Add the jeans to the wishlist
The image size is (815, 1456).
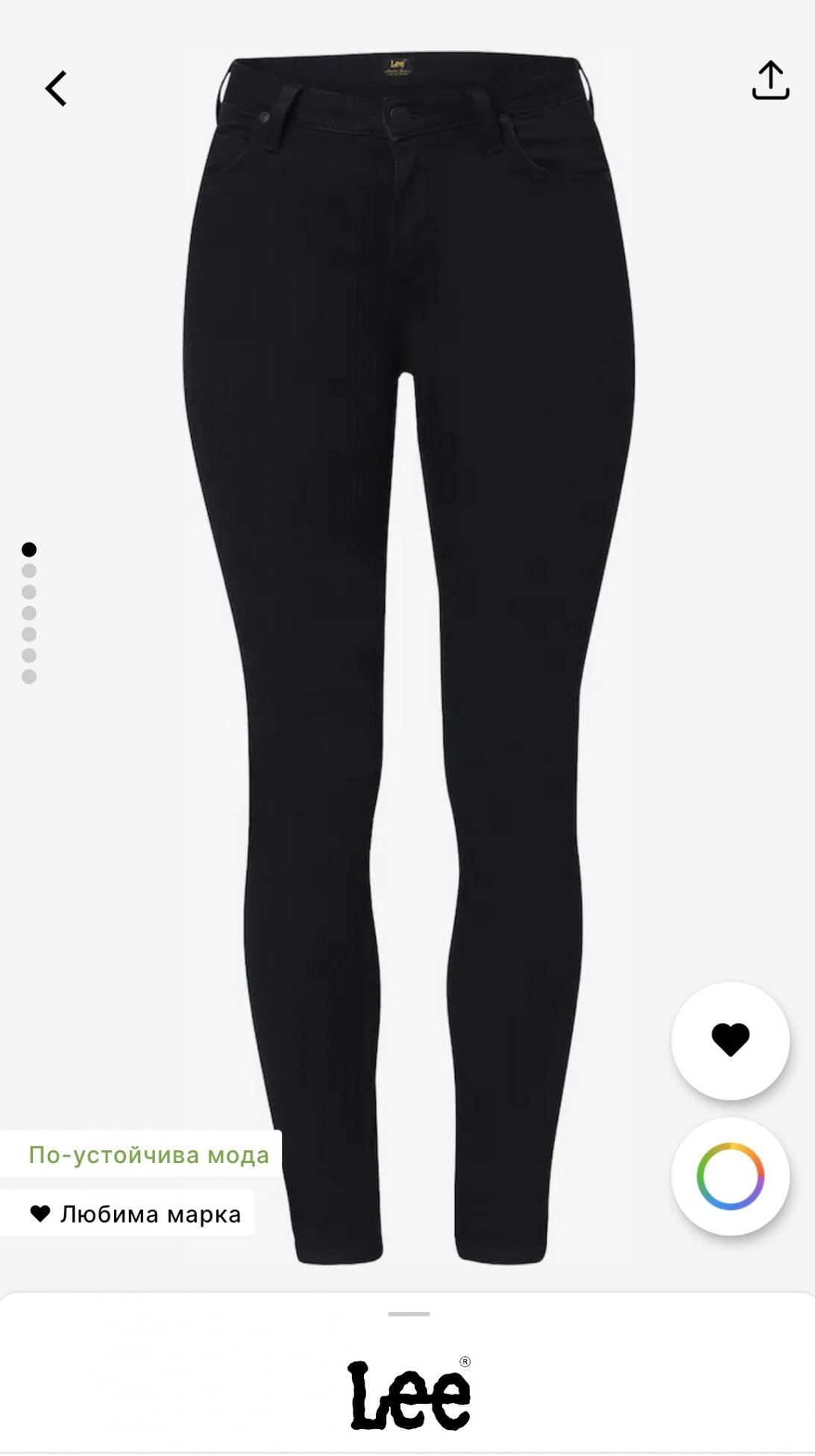tap(730, 1039)
